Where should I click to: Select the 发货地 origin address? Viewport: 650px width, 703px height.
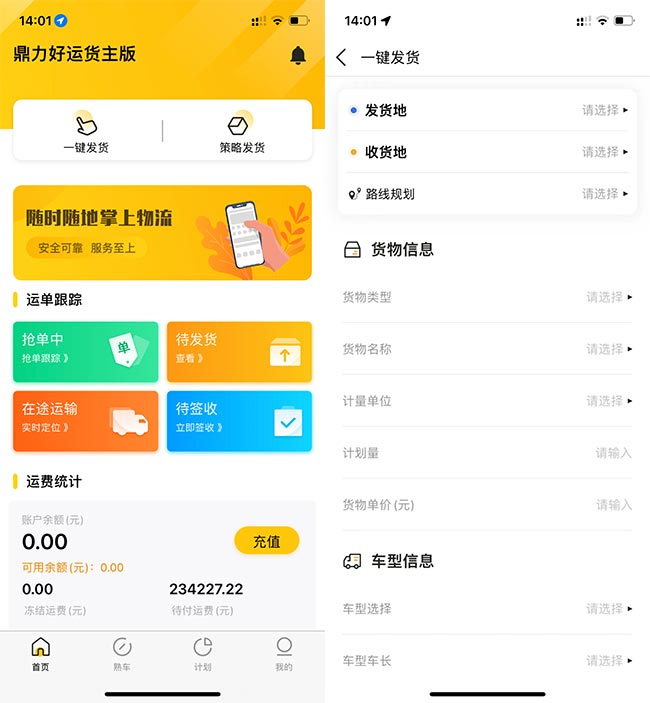pos(487,111)
